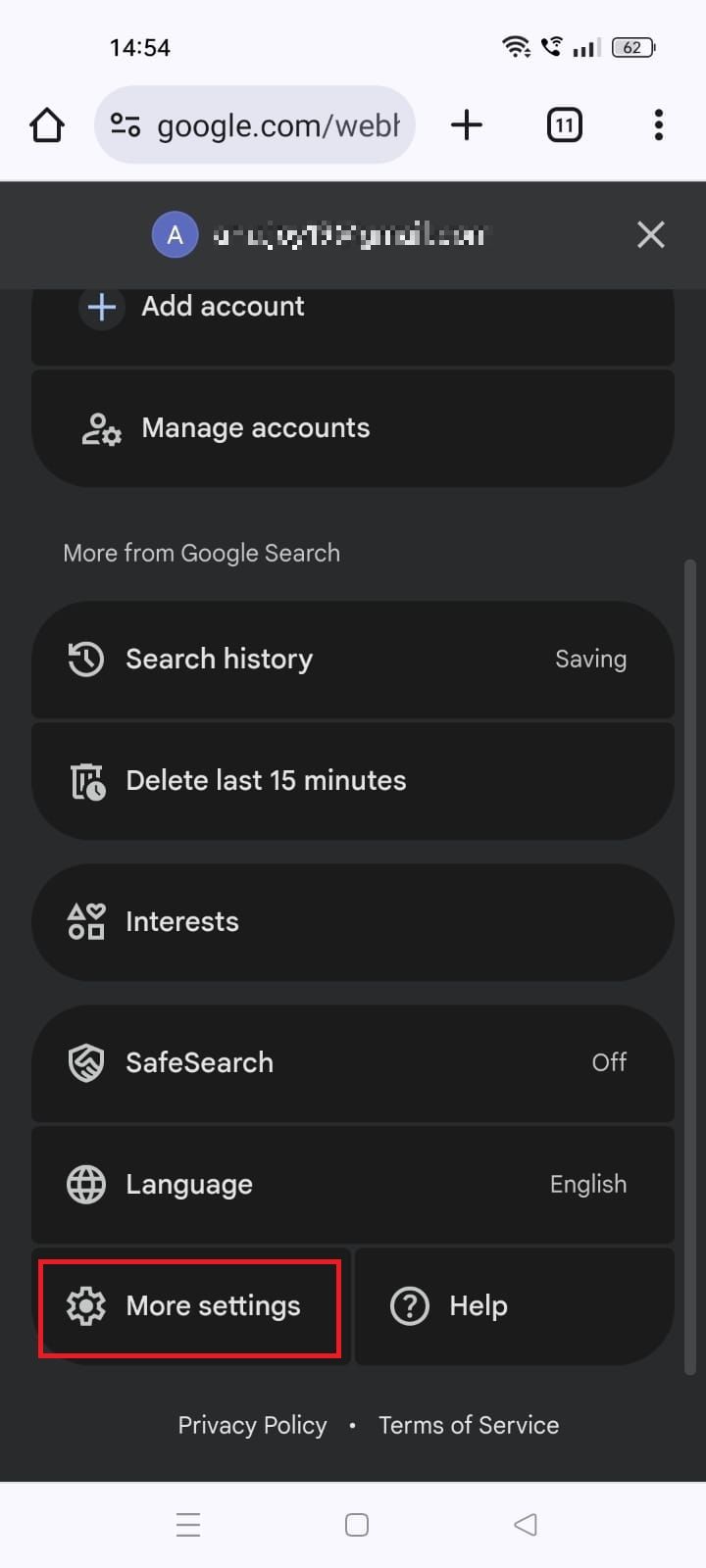Click the Help question mark icon

[408, 1305]
